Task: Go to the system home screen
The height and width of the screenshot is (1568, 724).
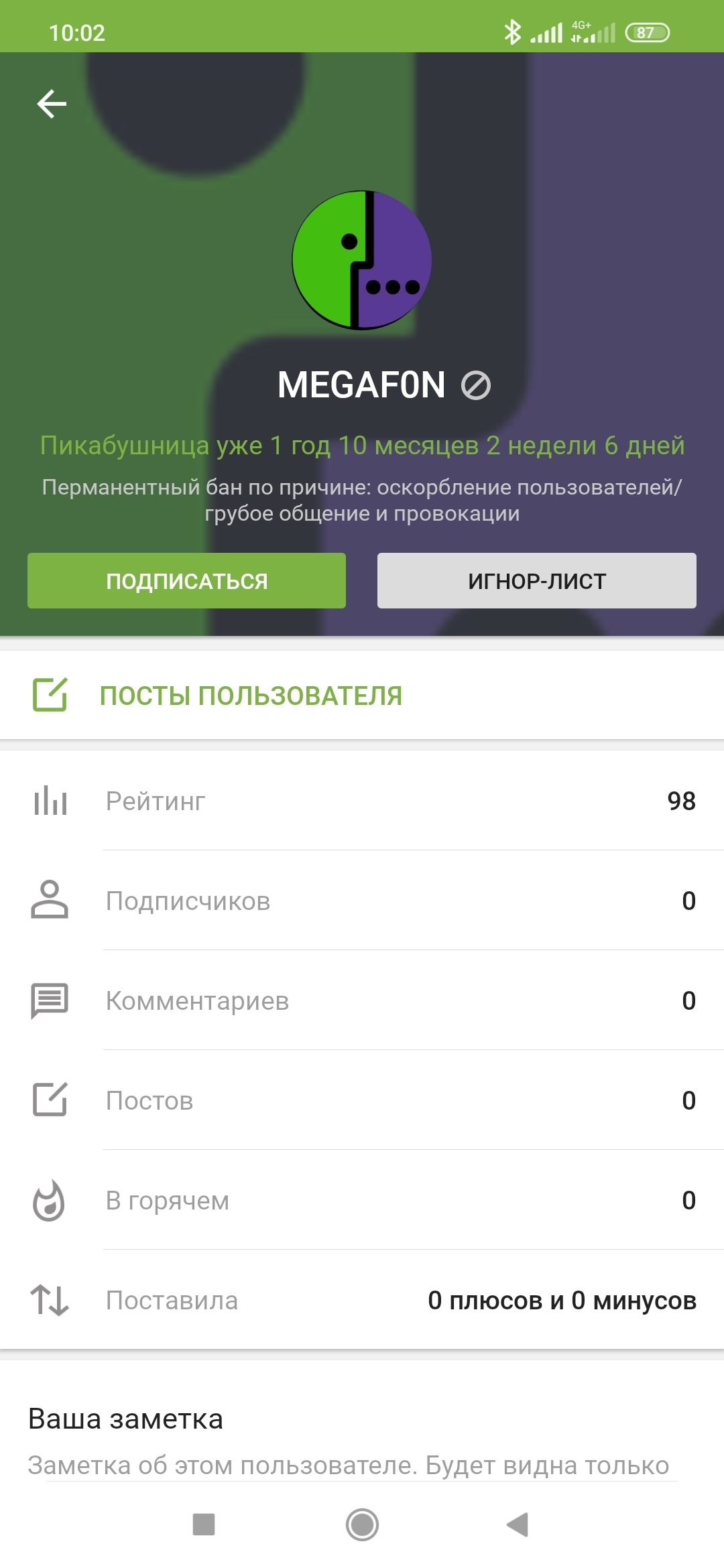Action: (362, 1524)
